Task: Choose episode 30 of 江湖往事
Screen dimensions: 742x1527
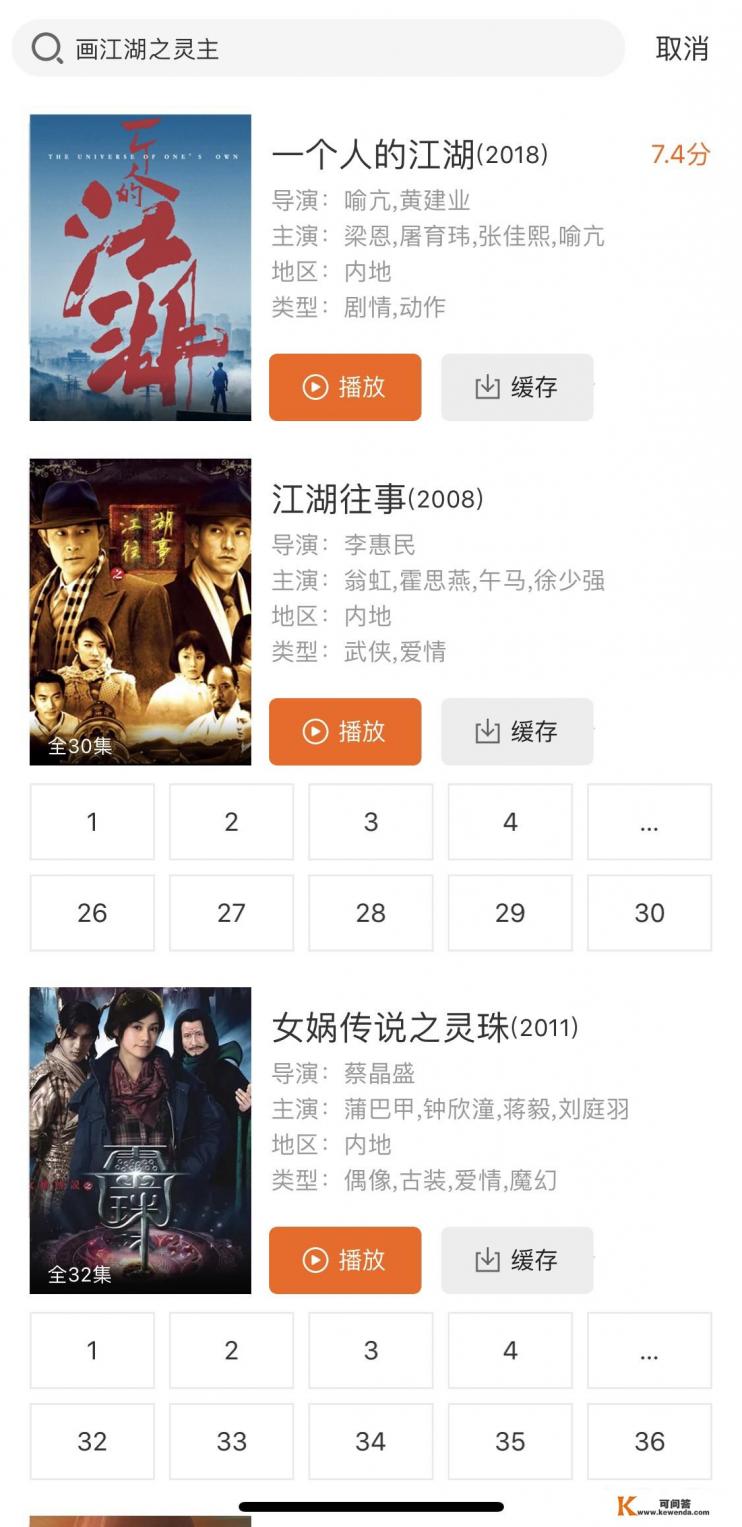Action: 649,913
